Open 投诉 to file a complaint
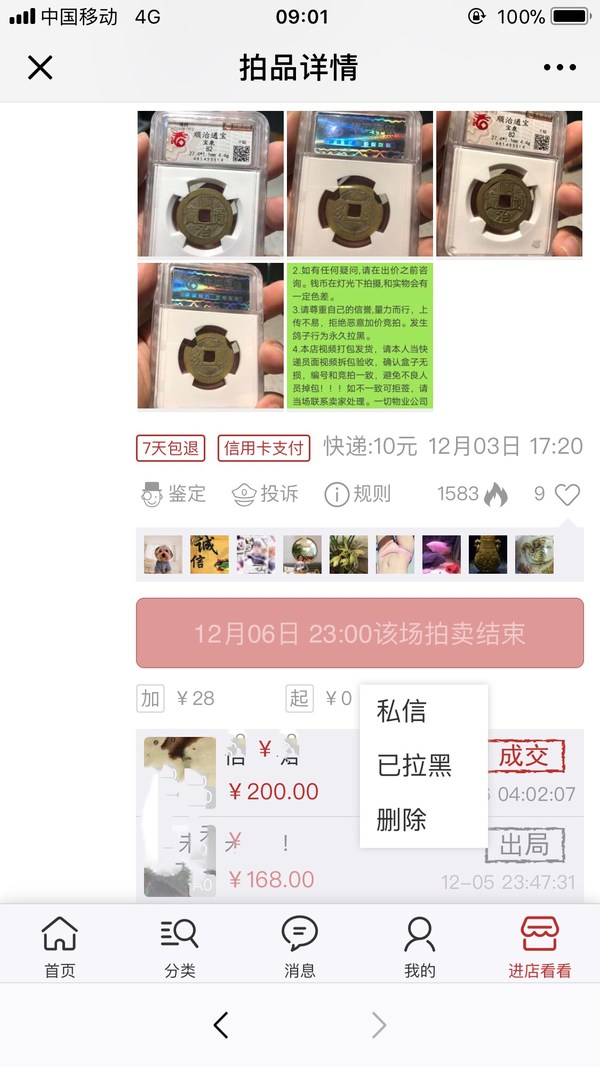The height and width of the screenshot is (1067, 600). (265, 494)
